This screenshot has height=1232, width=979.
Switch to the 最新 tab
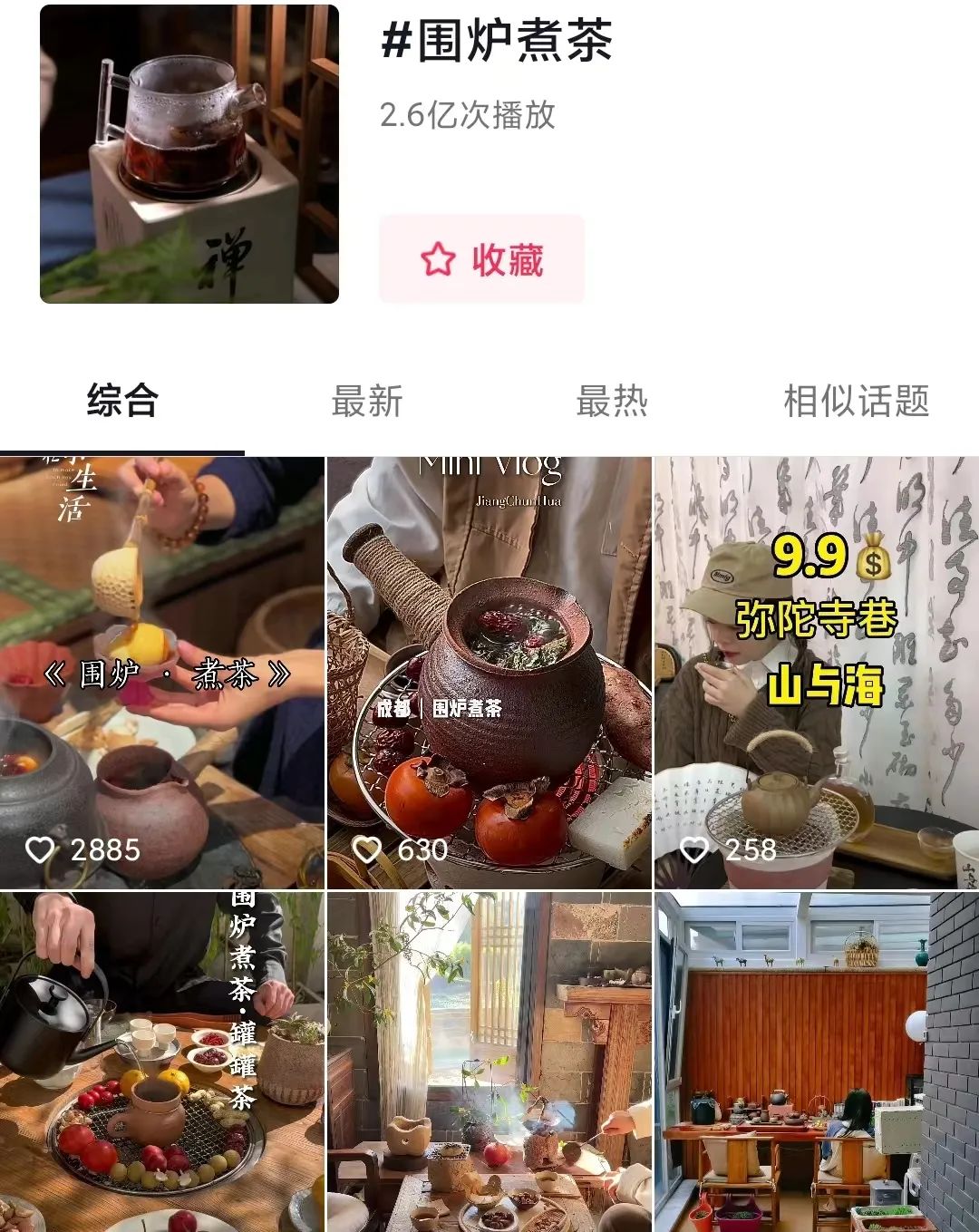(x=367, y=401)
